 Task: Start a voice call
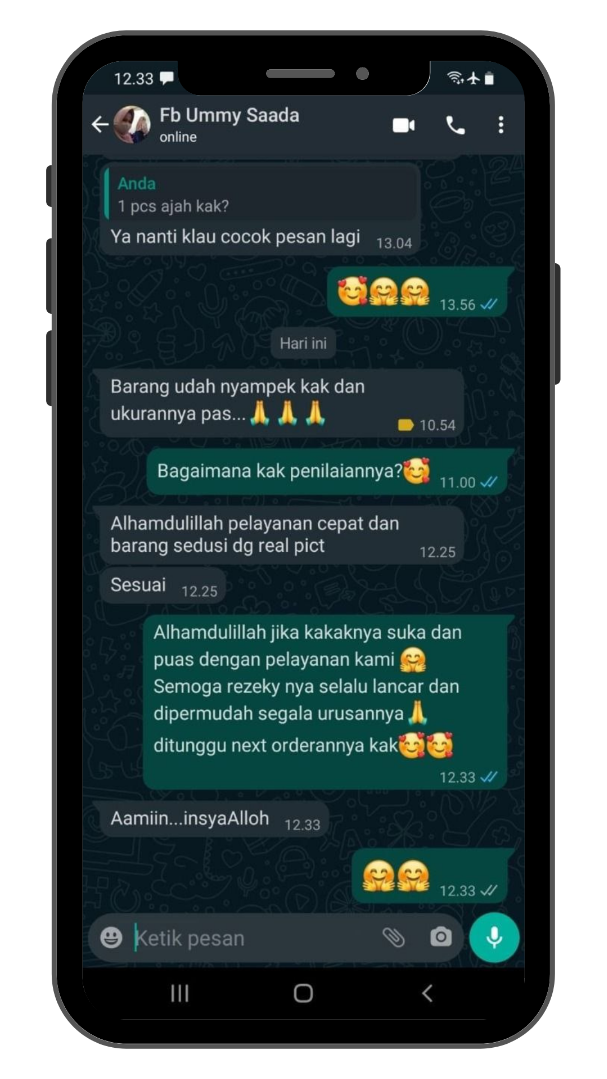455,125
